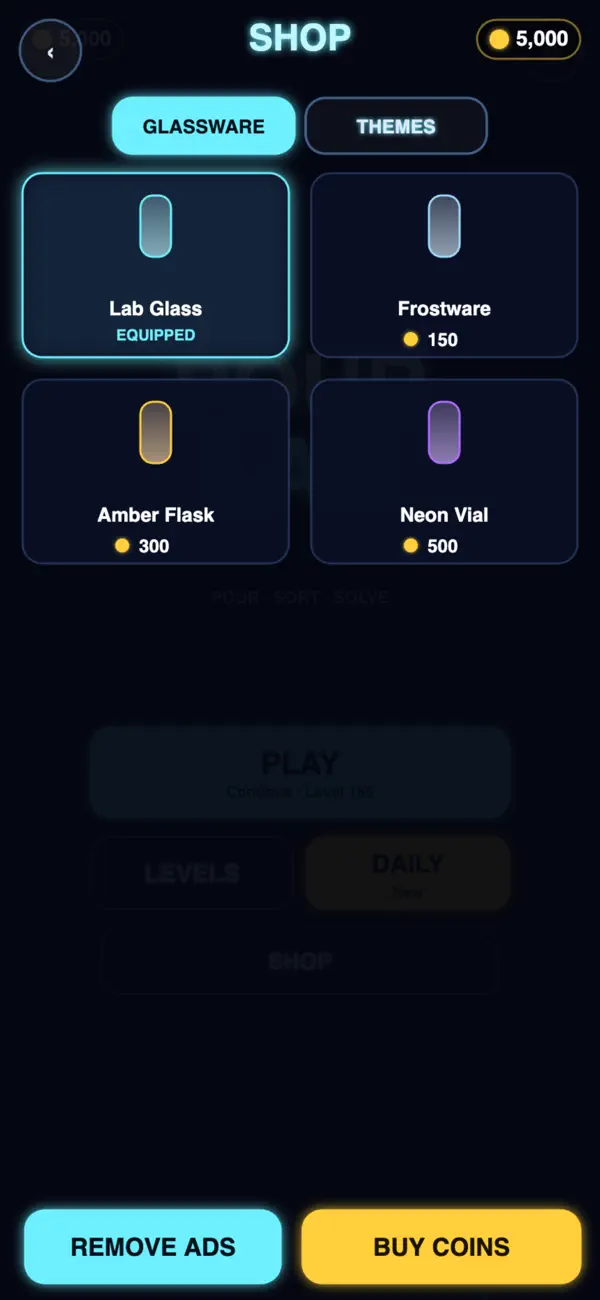Select the equipped Lab Glass card

pos(156,265)
